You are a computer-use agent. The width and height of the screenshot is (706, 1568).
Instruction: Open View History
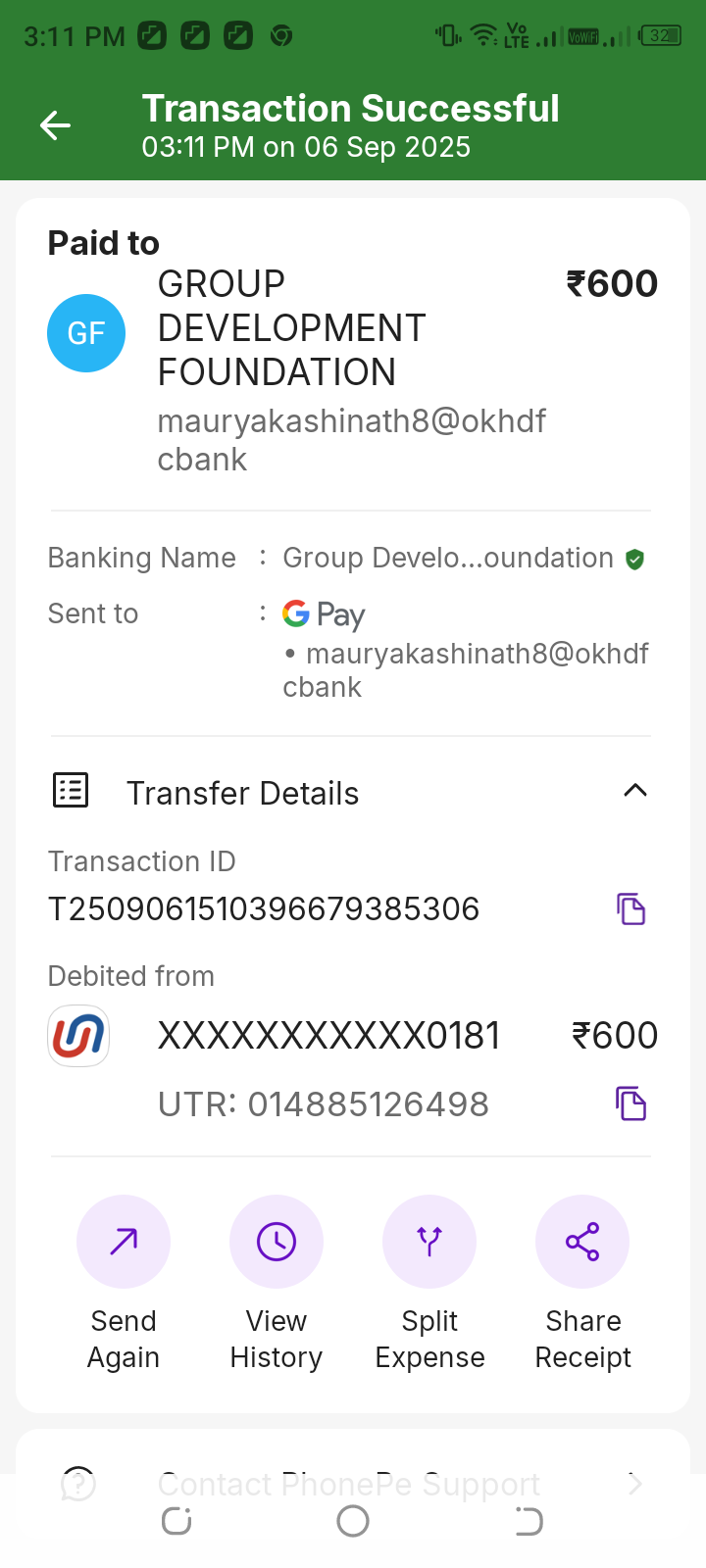[277, 1243]
